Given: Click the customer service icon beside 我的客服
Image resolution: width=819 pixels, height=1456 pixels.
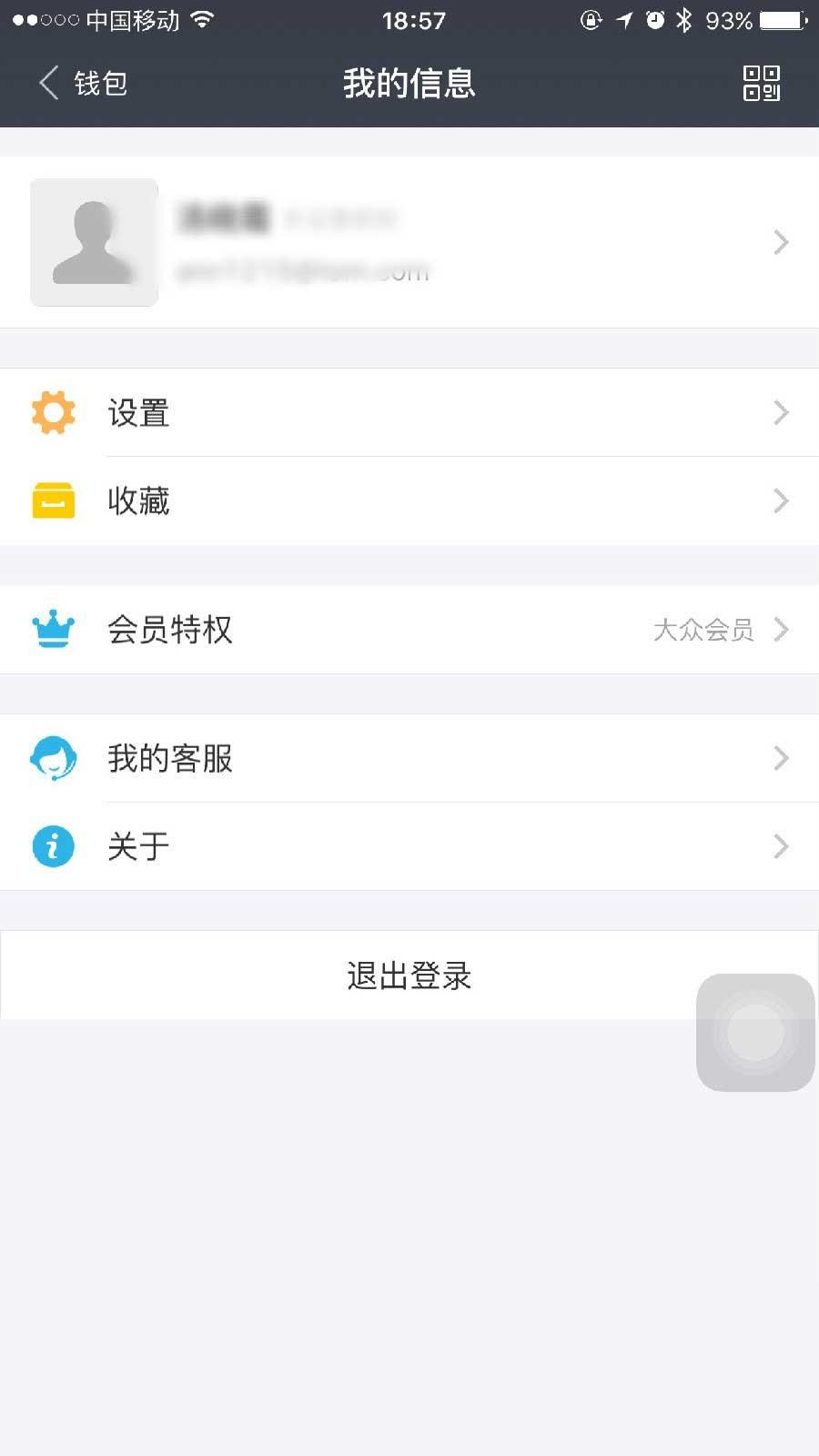Looking at the screenshot, I should (53, 757).
